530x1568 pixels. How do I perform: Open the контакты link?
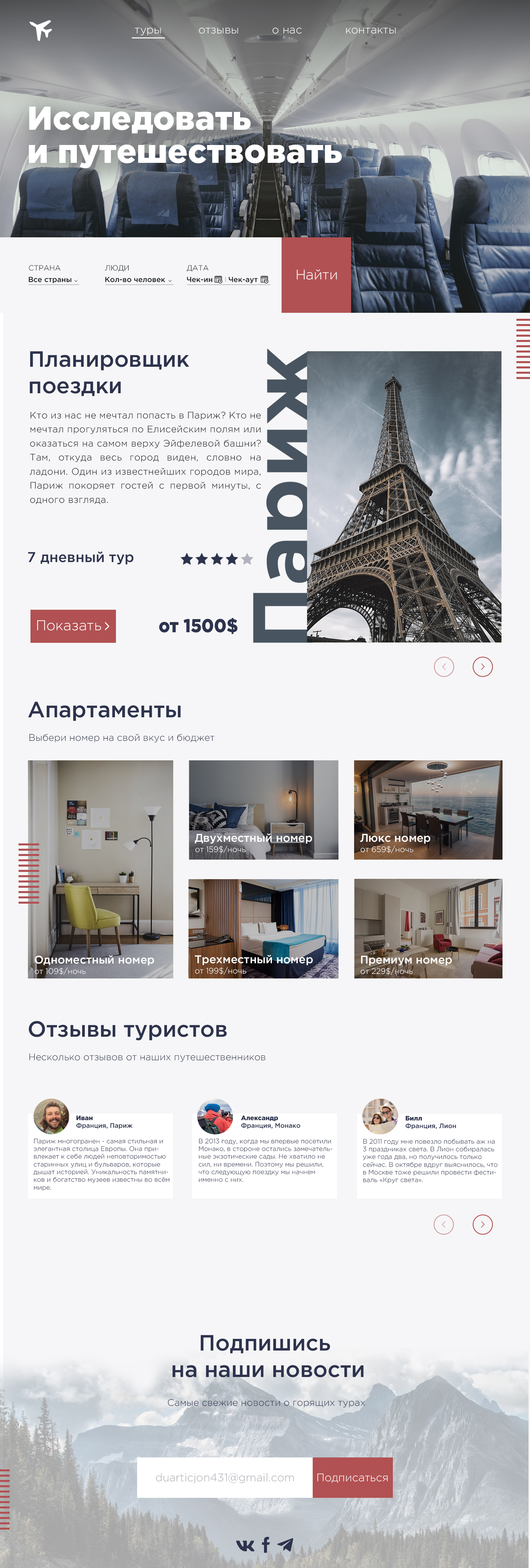pyautogui.click(x=370, y=30)
